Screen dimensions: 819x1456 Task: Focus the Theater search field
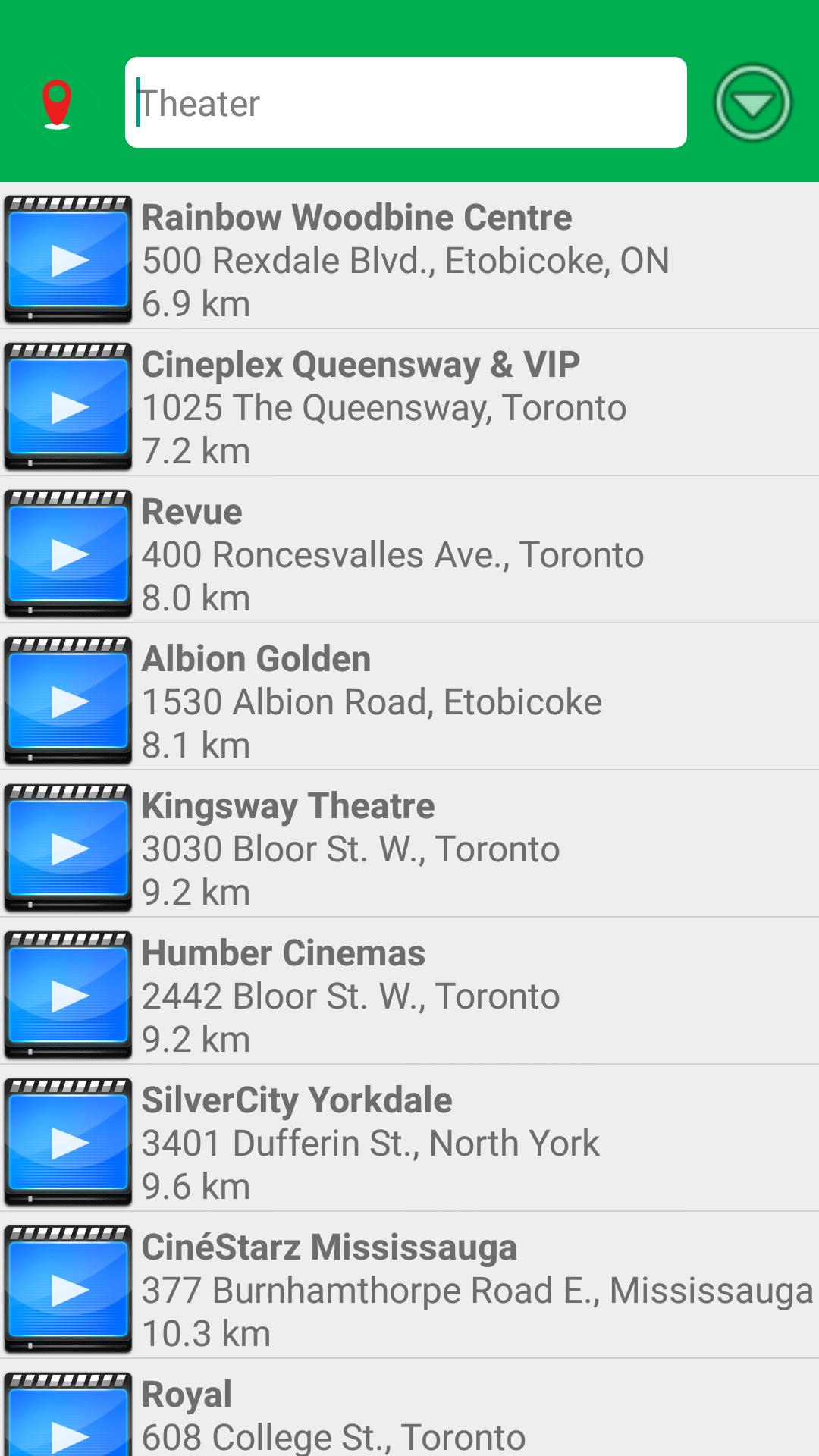point(406,102)
